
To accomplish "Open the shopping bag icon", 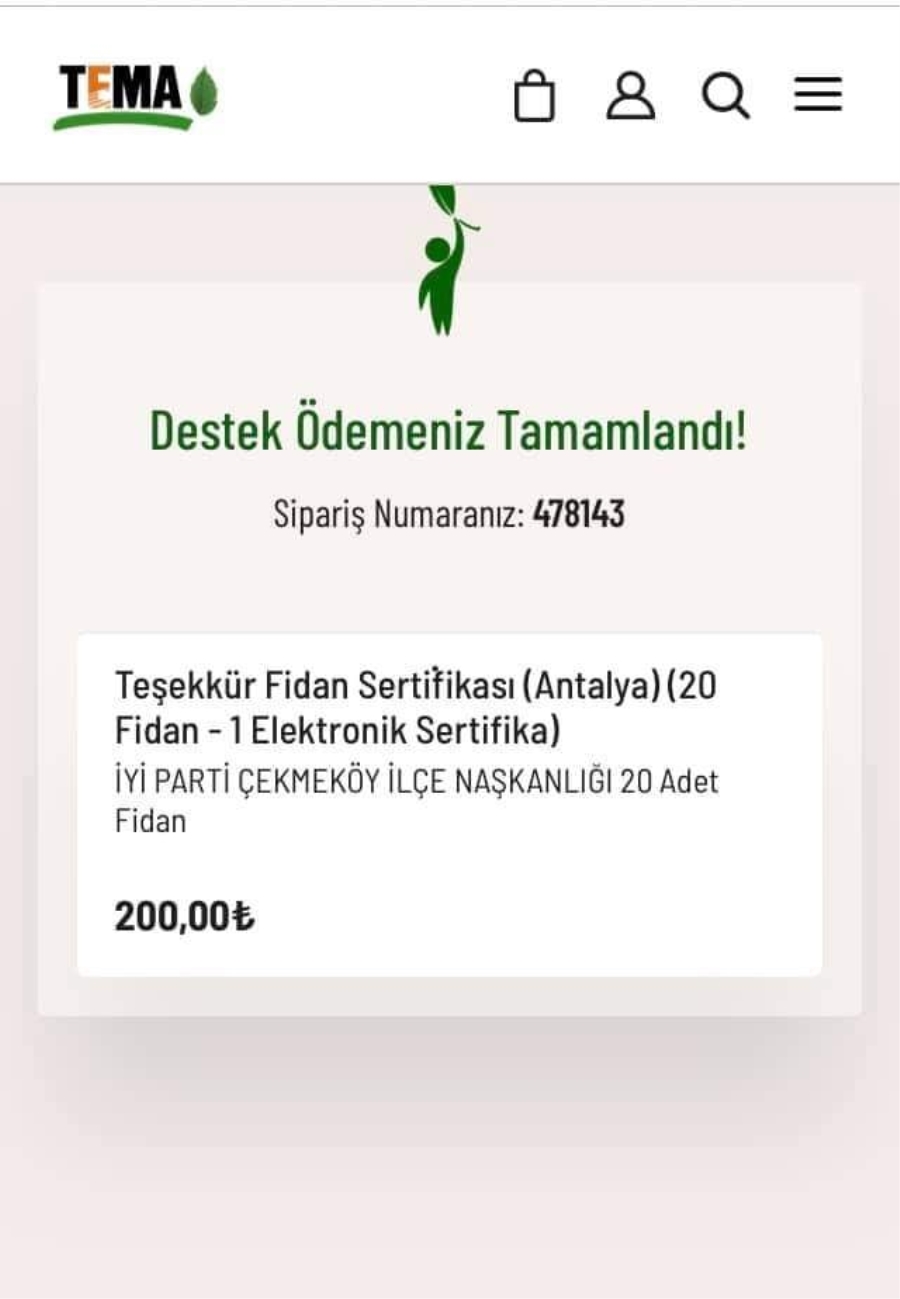I will click(x=534, y=97).
